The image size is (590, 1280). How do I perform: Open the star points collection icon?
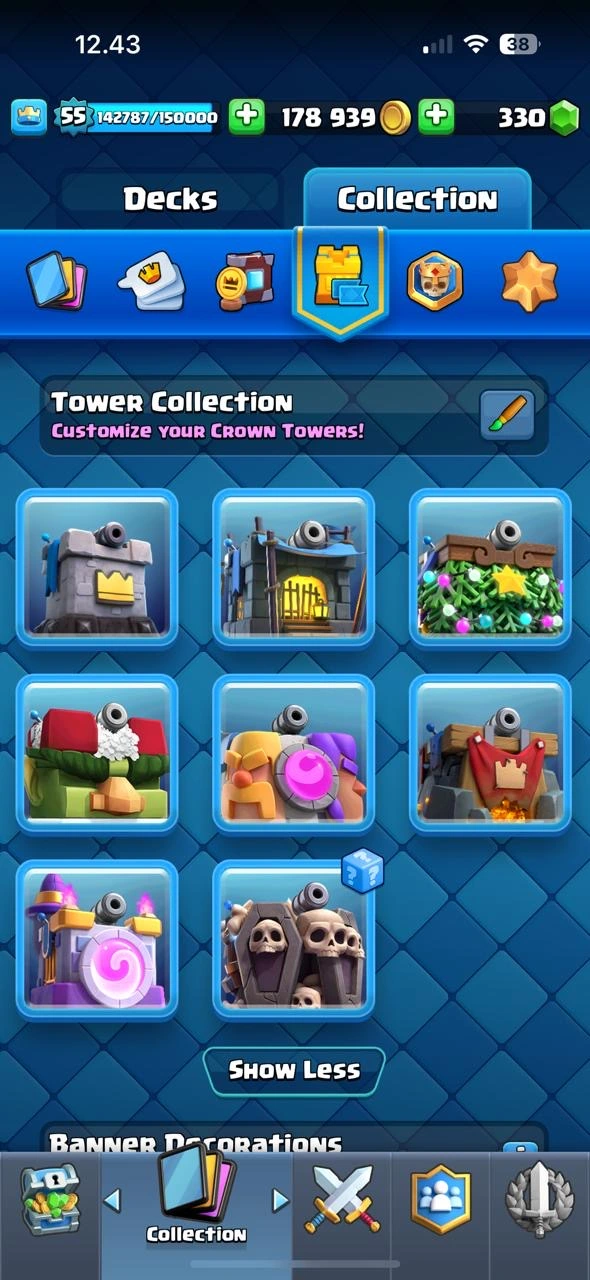coord(529,280)
